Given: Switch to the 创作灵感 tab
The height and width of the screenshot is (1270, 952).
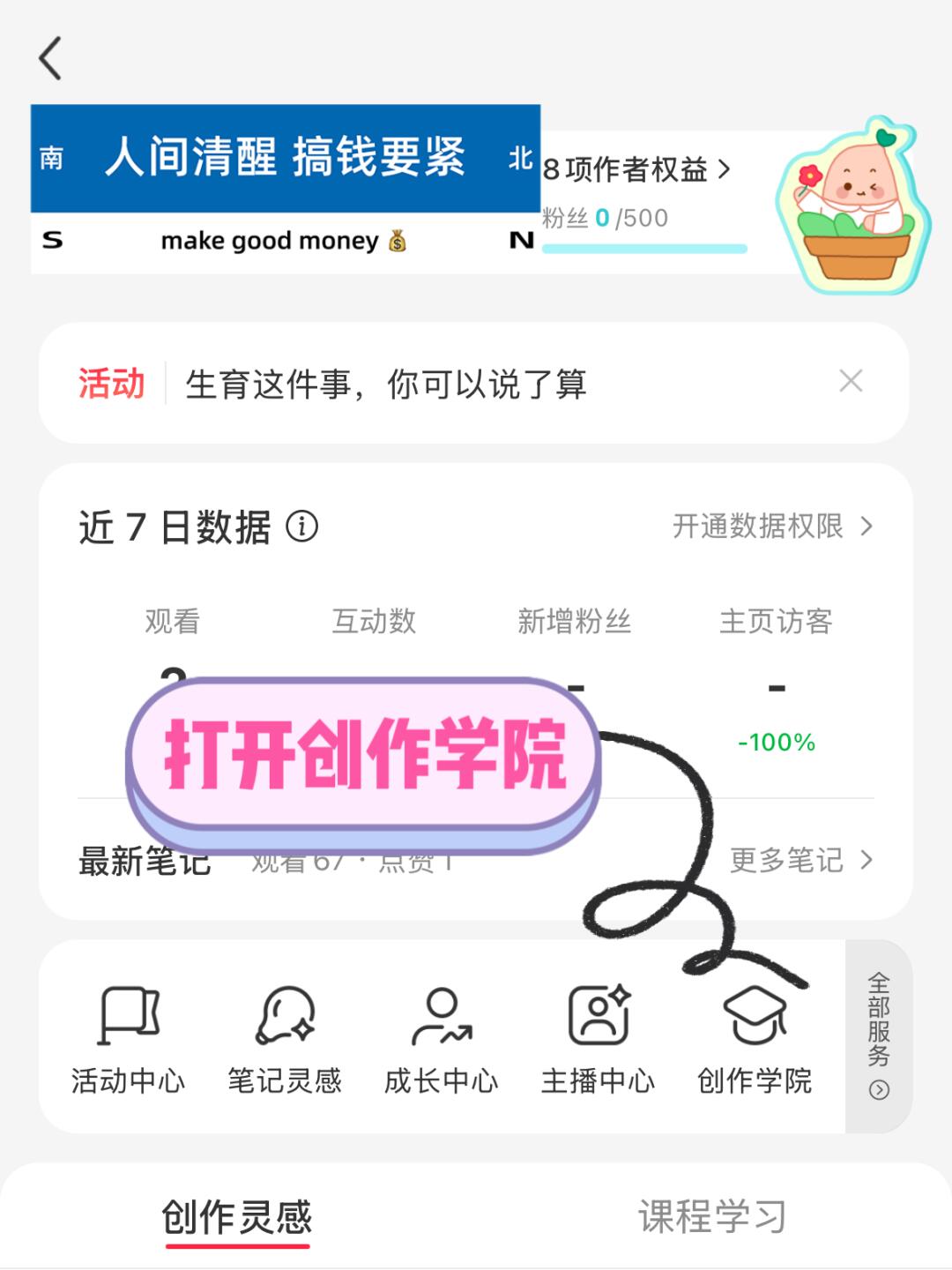Looking at the screenshot, I should click(237, 1217).
